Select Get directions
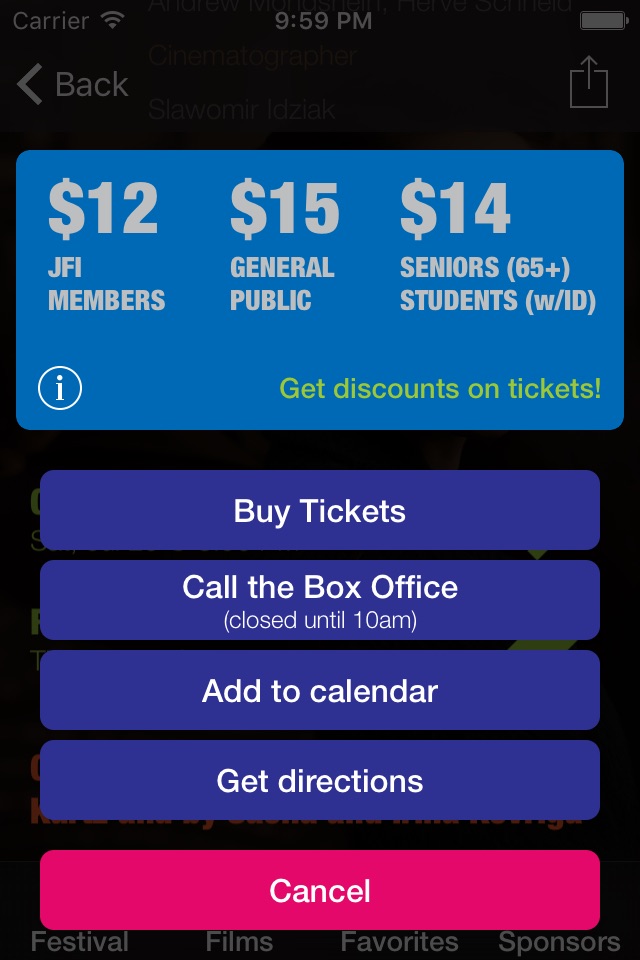Image resolution: width=640 pixels, height=960 pixels. pos(320,780)
